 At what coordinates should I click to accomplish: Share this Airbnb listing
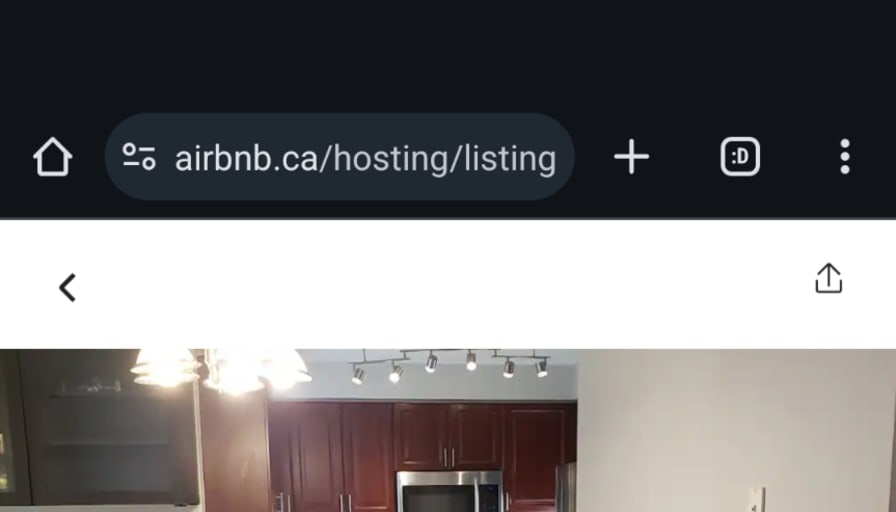point(828,279)
